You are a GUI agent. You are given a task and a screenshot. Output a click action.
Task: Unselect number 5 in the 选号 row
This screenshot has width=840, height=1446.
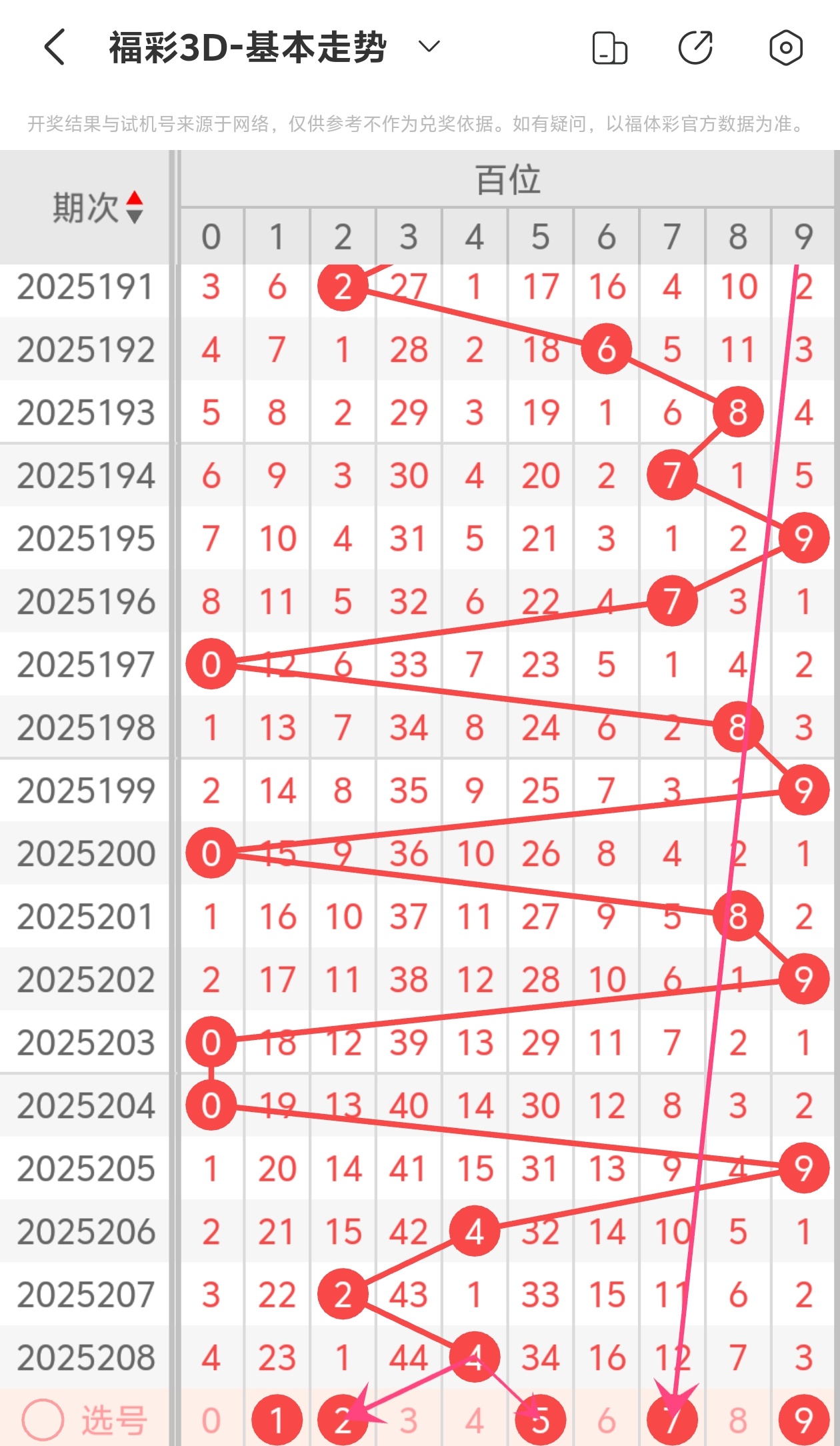point(540,1421)
